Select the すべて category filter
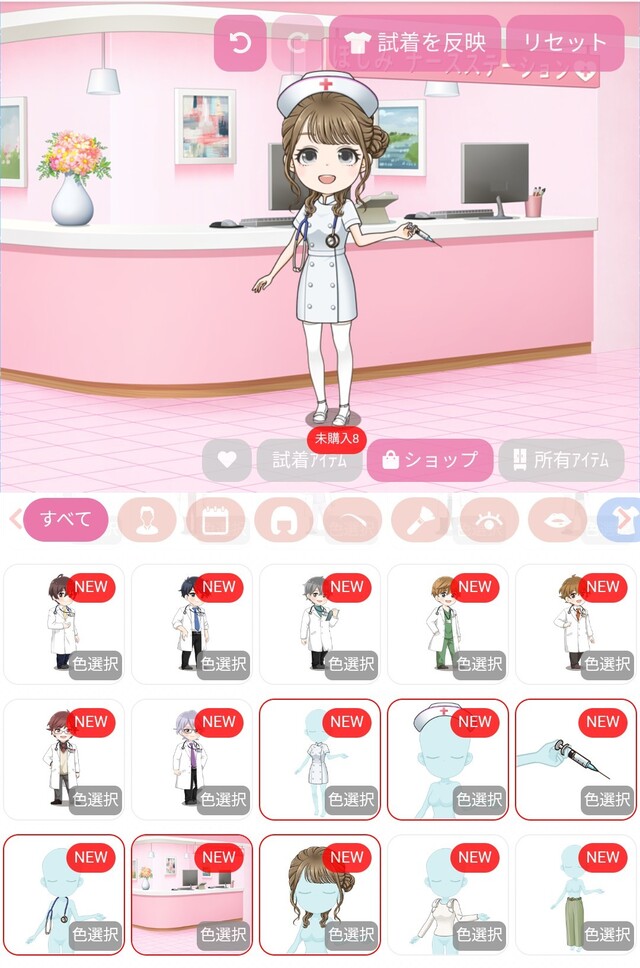Screen dimensions: 640x968 tap(66, 519)
